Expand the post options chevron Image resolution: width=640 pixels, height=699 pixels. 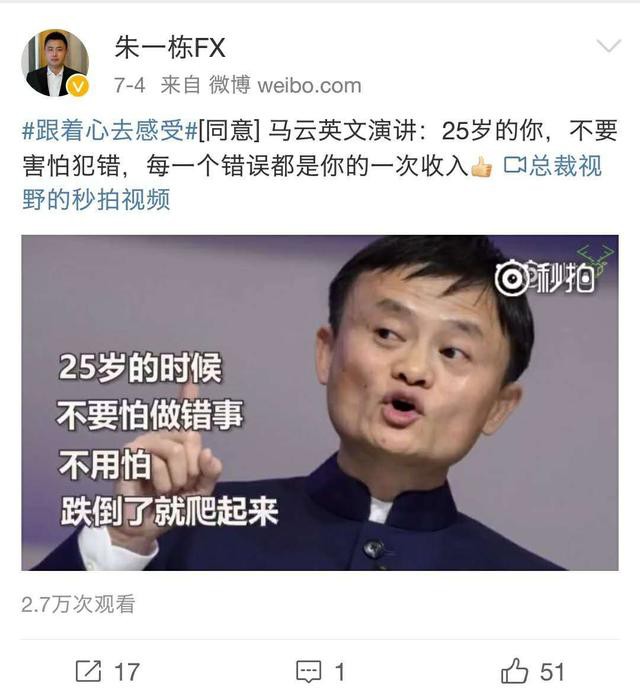(607, 46)
